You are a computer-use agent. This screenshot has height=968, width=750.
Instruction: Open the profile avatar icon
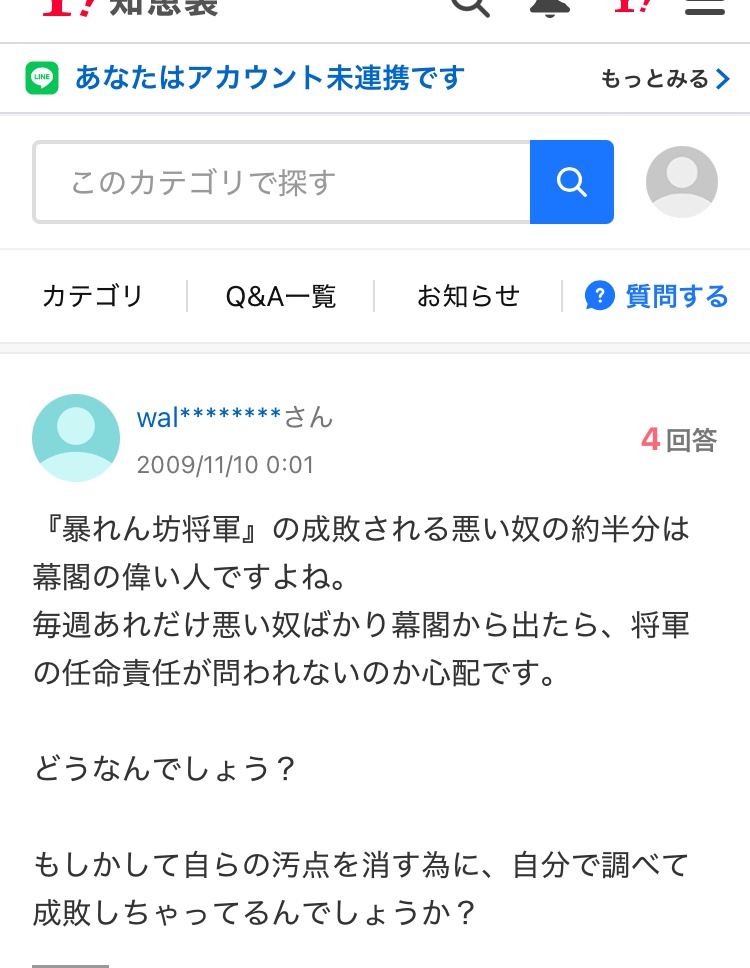(681, 182)
